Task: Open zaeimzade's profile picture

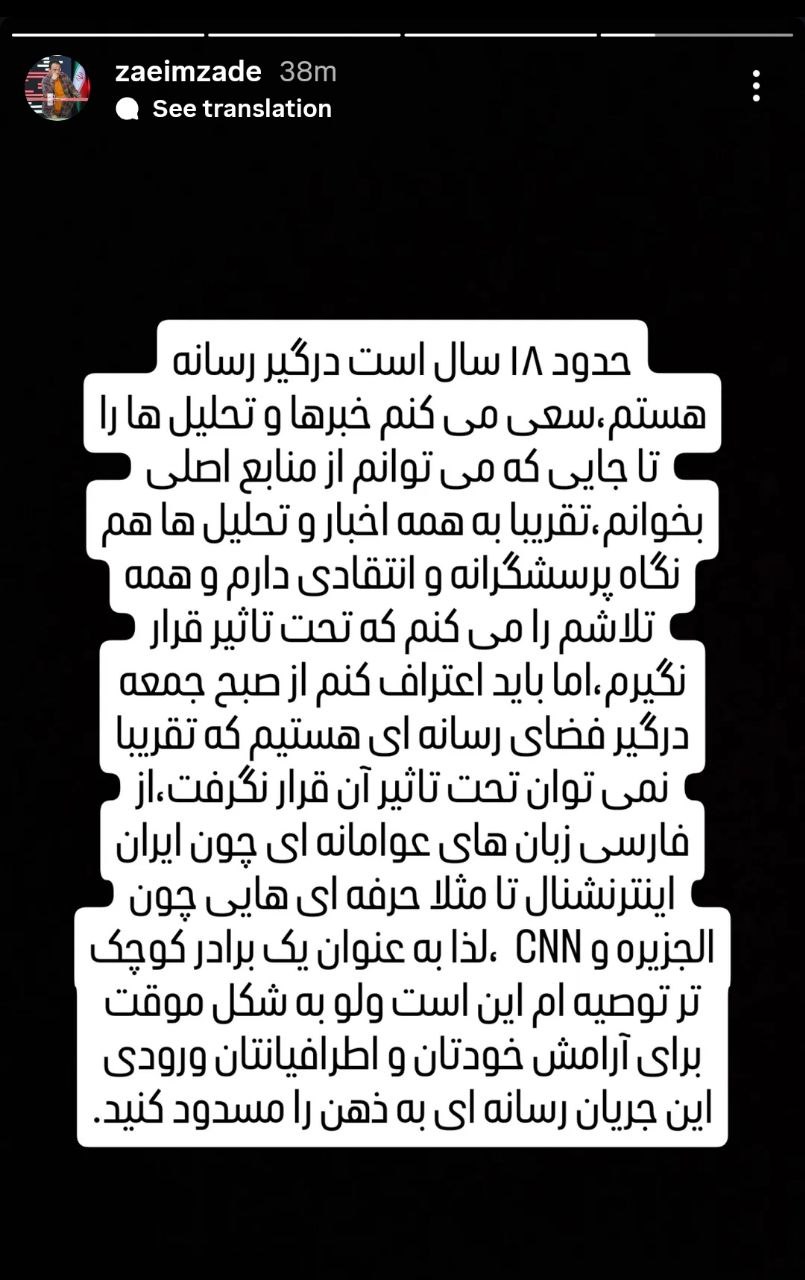Action: point(57,88)
